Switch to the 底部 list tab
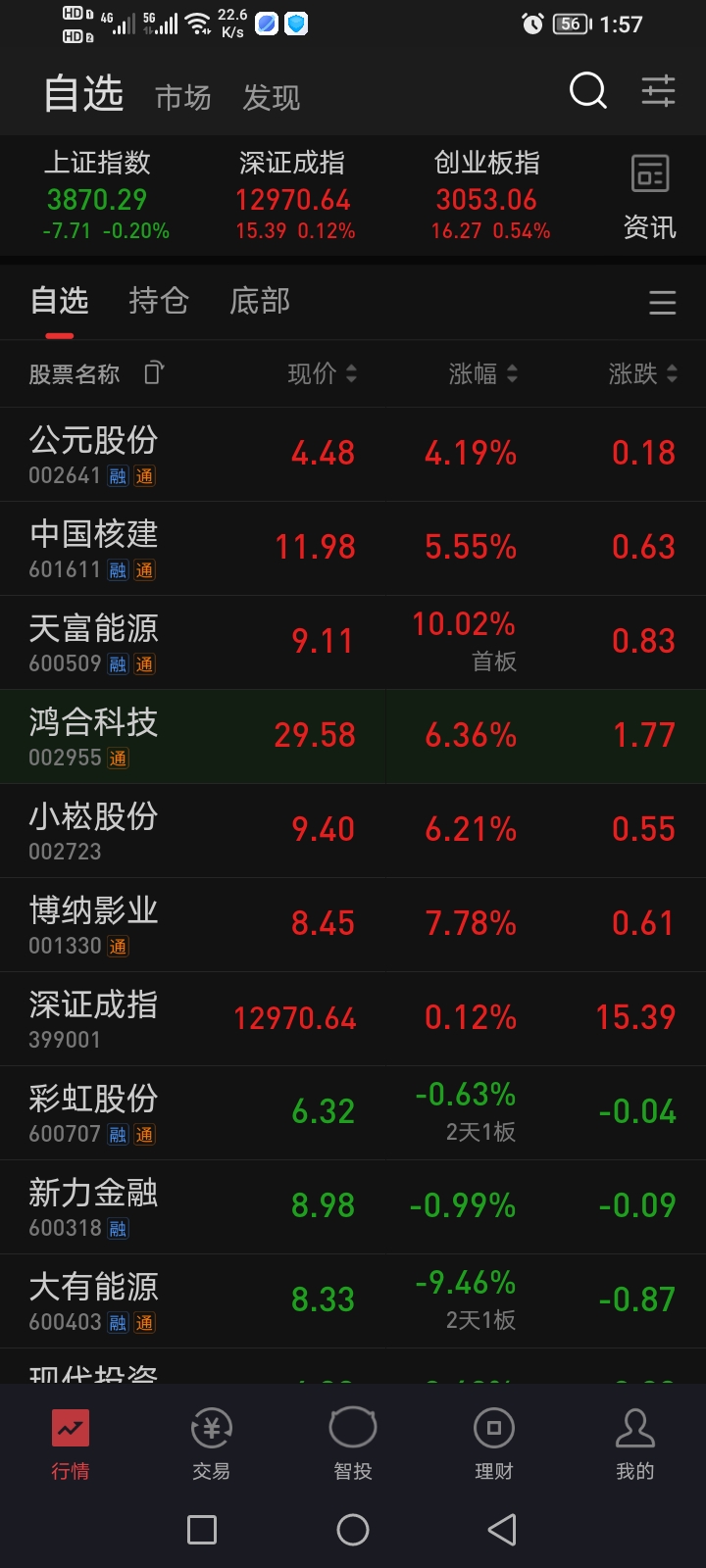The image size is (706, 1568). (x=260, y=301)
